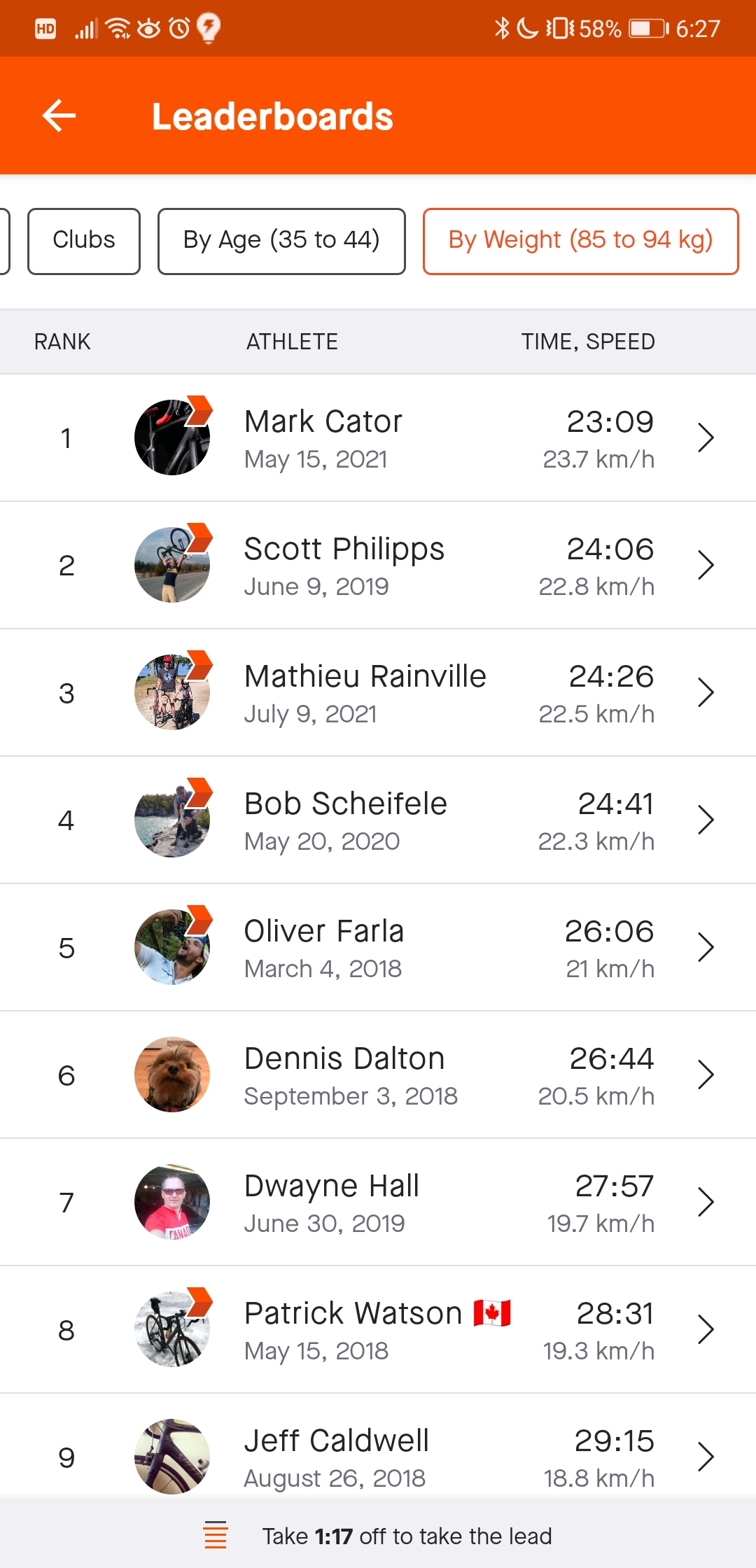The image size is (756, 1568).
Task: Switch to By Age (35 to 44)
Action: pyautogui.click(x=281, y=241)
